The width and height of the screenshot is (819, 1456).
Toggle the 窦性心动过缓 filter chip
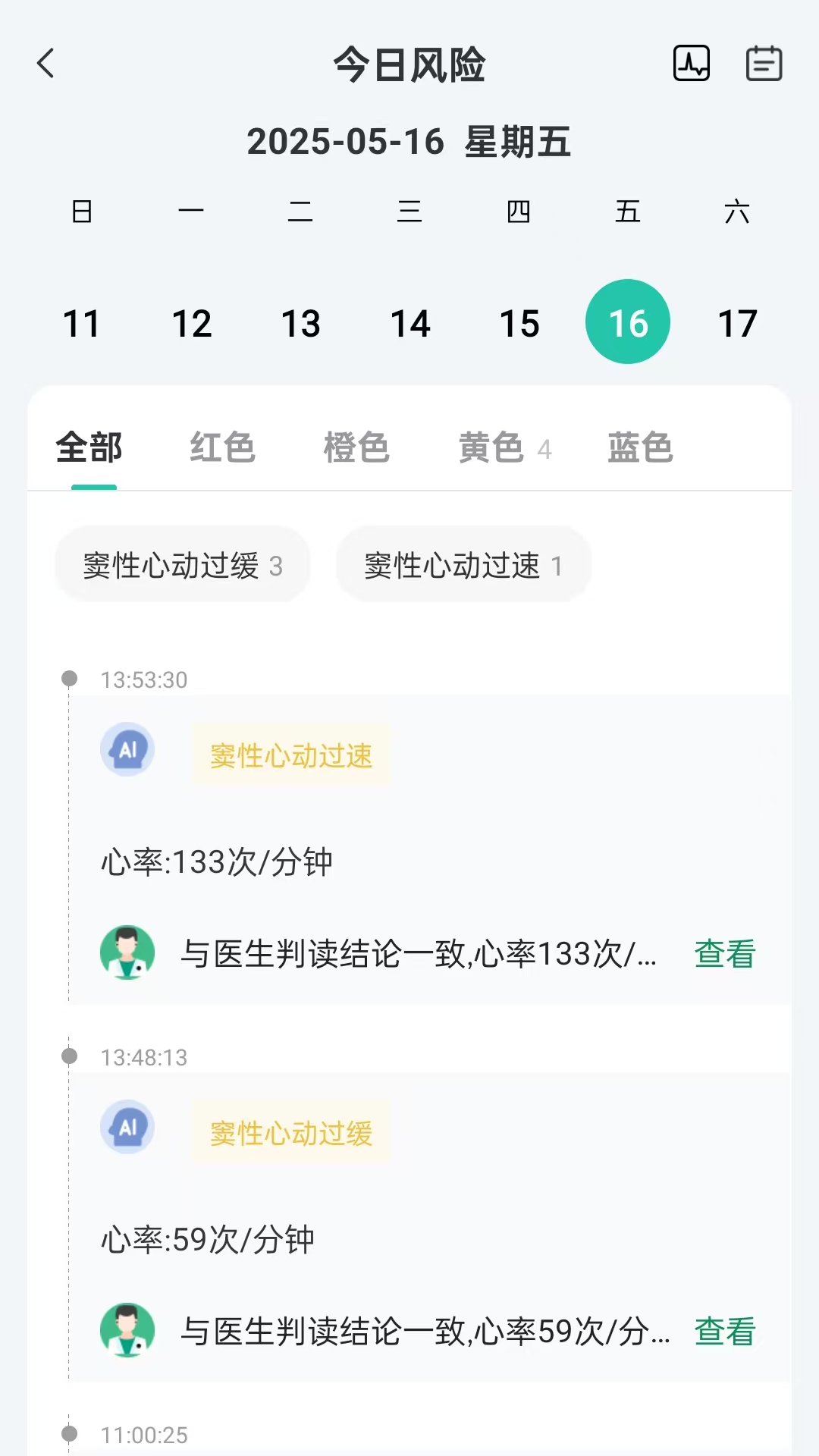click(182, 564)
